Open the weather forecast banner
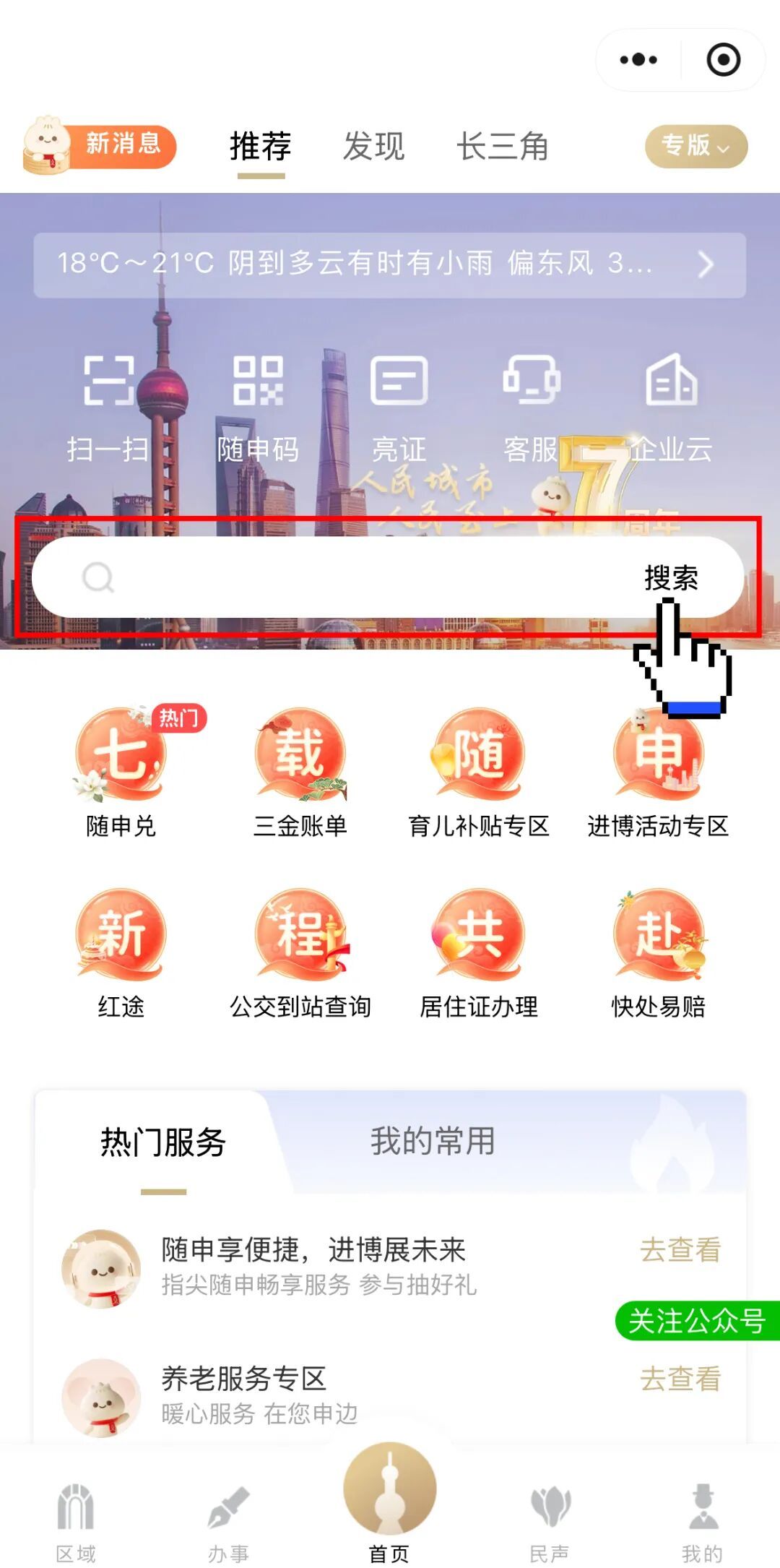The width and height of the screenshot is (780, 1568). [x=389, y=264]
